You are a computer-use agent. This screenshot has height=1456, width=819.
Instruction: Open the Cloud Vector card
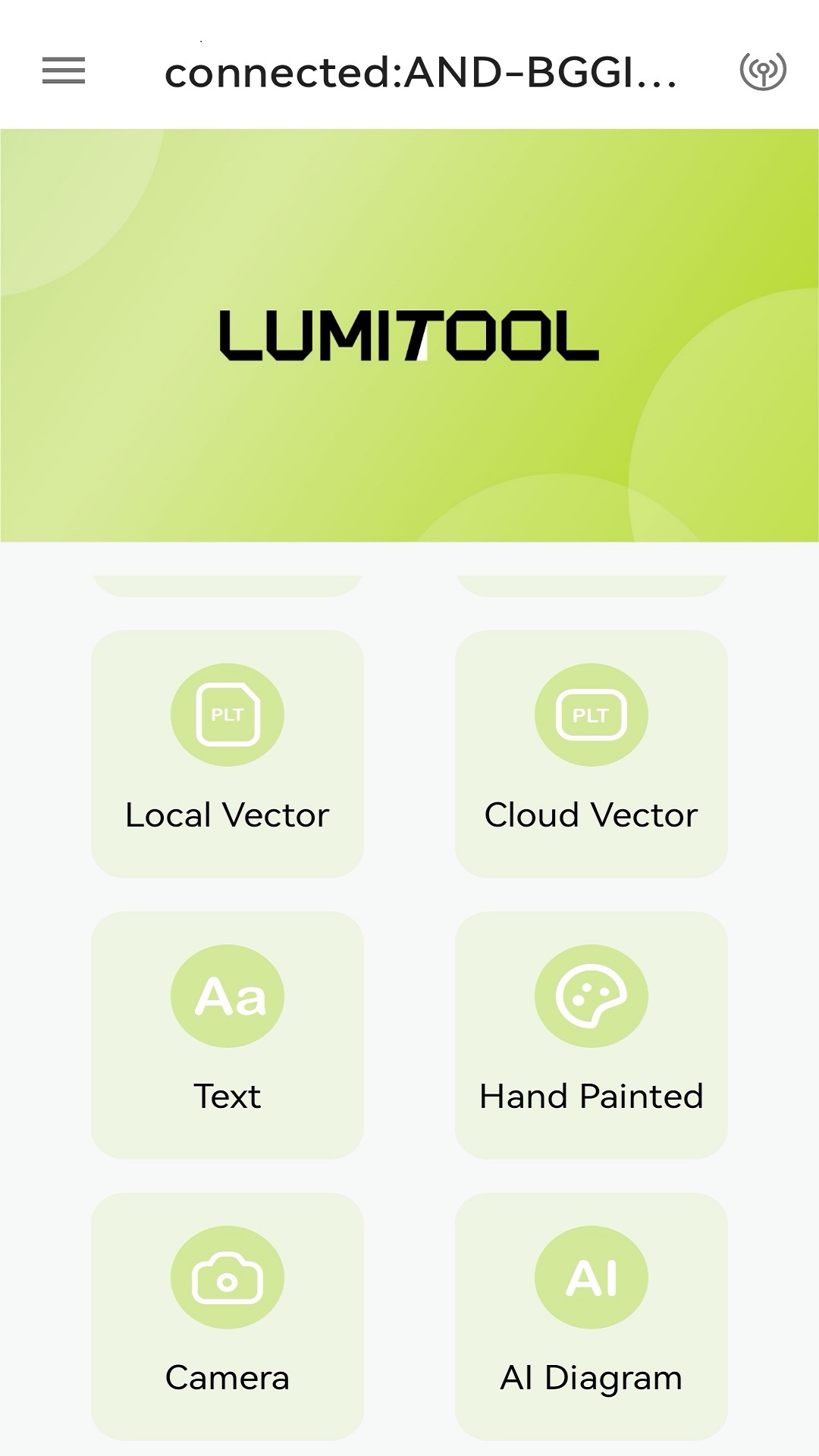click(591, 754)
